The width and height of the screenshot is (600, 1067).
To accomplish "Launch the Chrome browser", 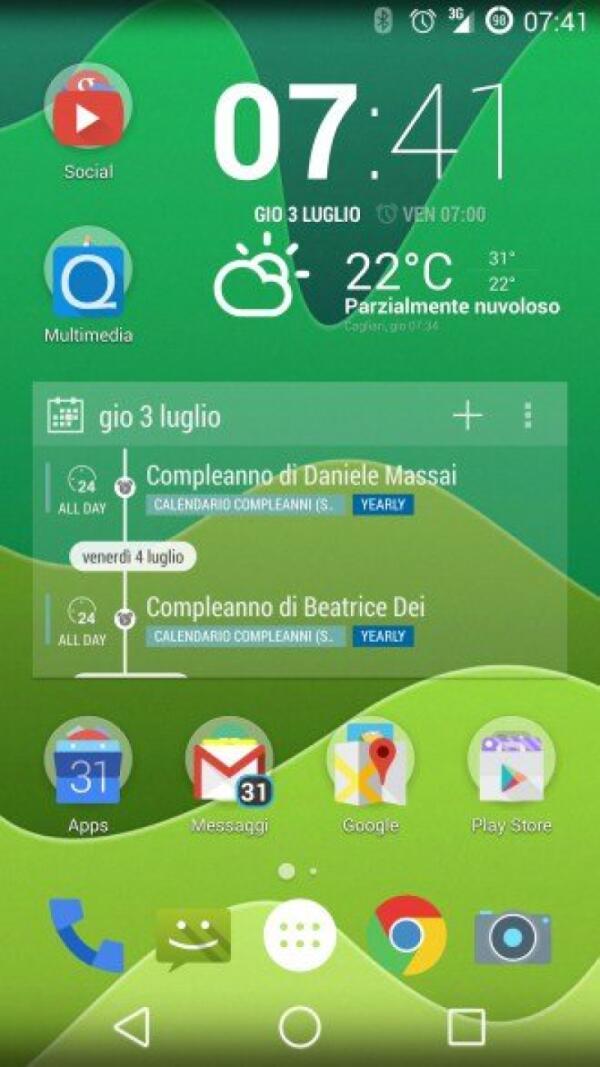I will click(406, 936).
